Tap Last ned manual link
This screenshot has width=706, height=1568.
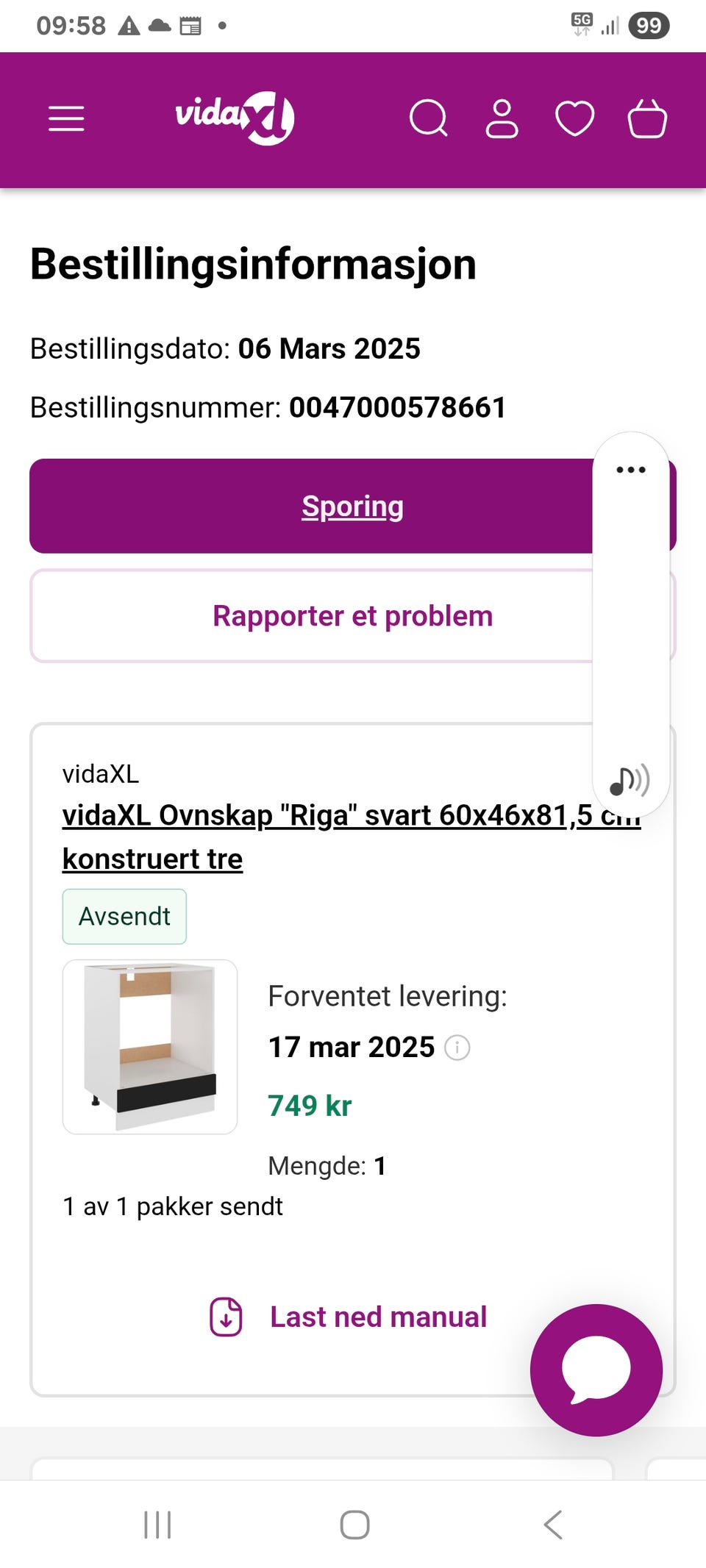pyautogui.click(x=377, y=1317)
